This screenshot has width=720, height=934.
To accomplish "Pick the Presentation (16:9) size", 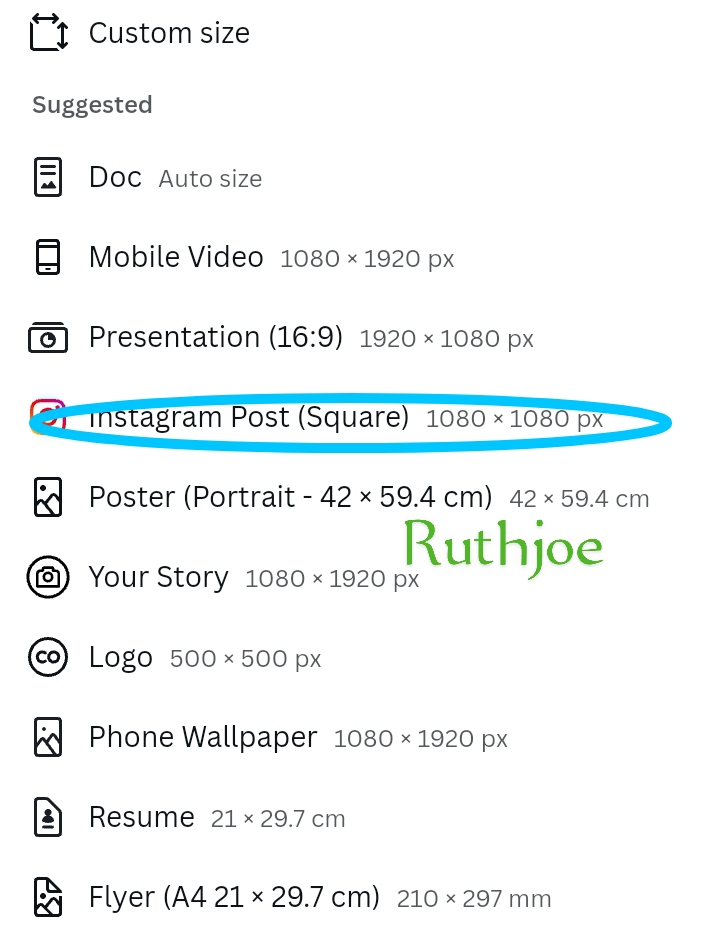I will [215, 338].
